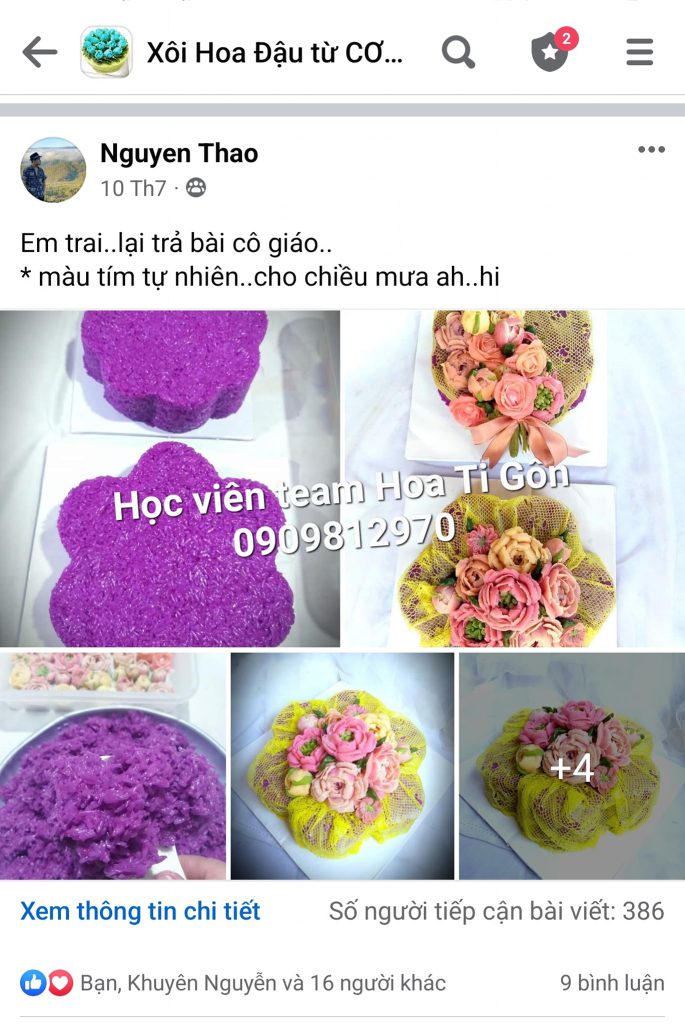The image size is (685, 1024).
Task: Open the admin badge with 2 alerts
Action: (551, 52)
